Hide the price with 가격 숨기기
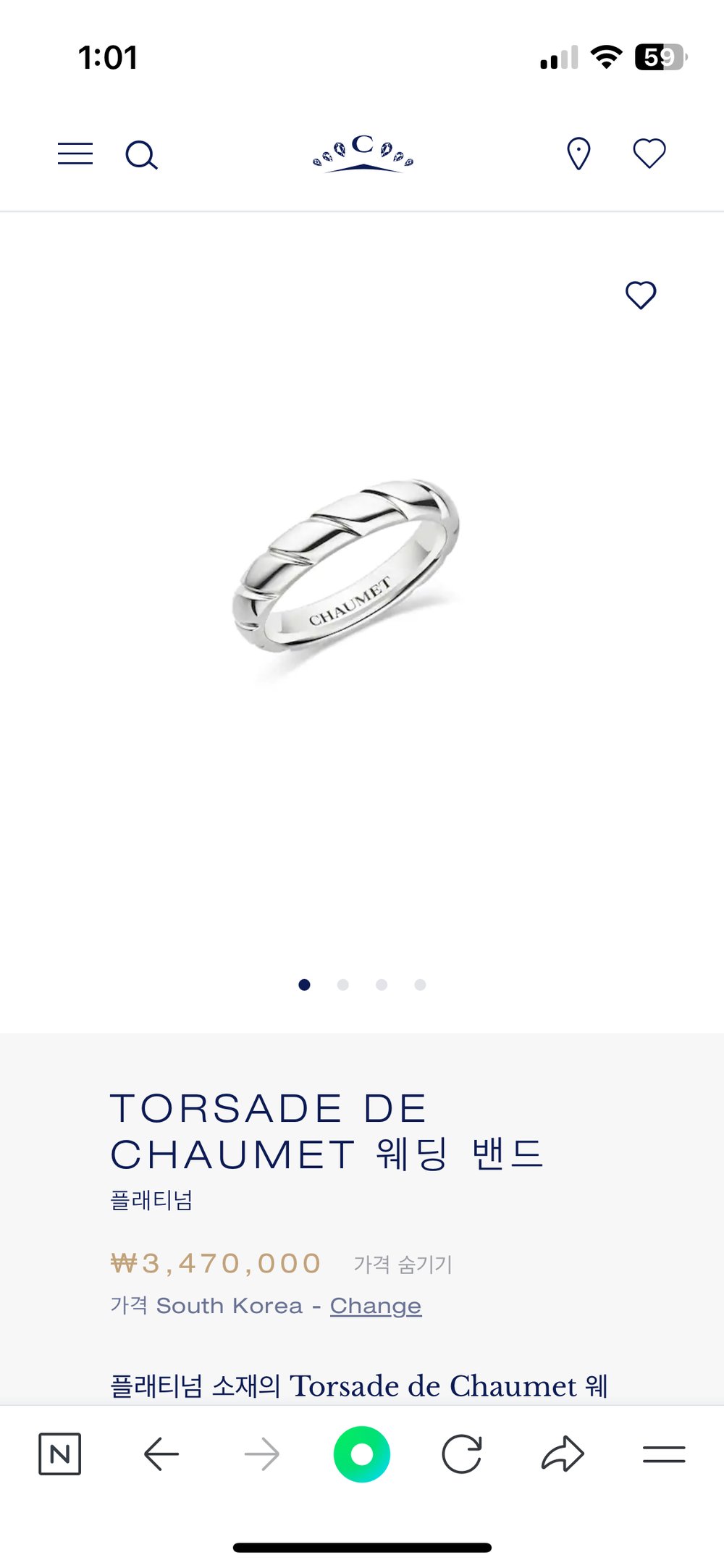The height and width of the screenshot is (1568, 724). [x=403, y=1265]
